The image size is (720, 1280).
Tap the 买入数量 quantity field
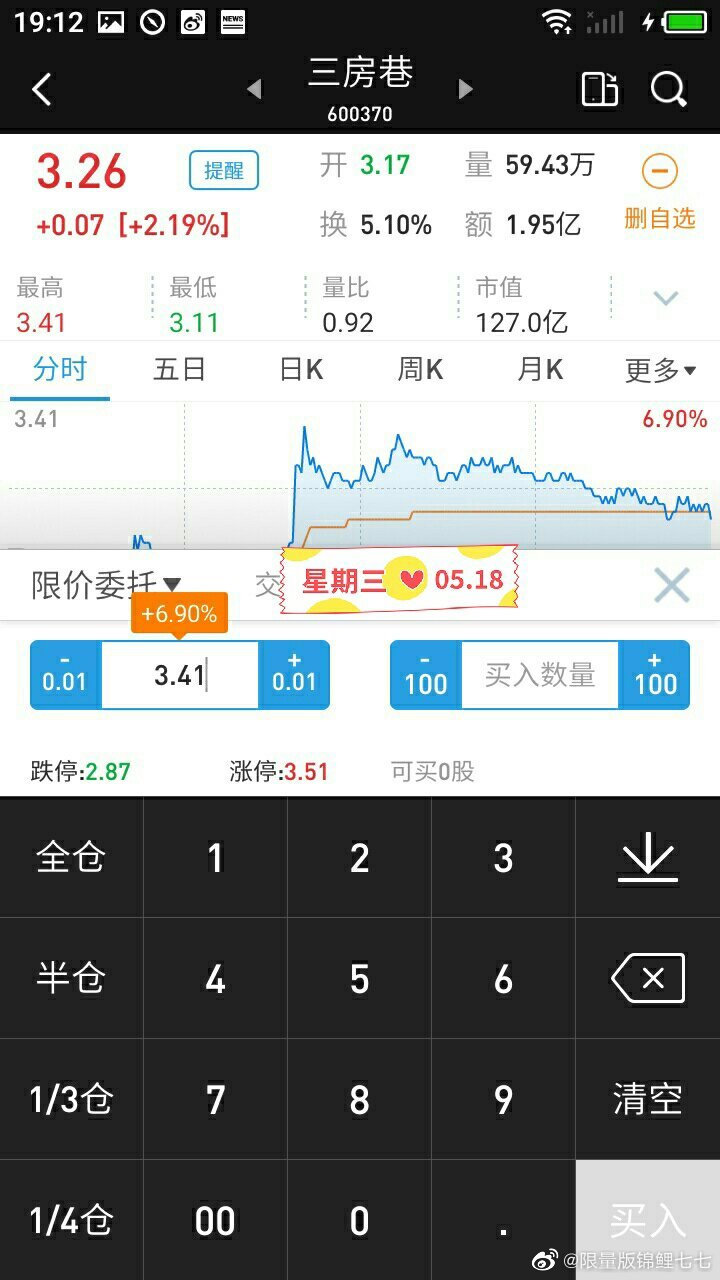(x=540, y=675)
